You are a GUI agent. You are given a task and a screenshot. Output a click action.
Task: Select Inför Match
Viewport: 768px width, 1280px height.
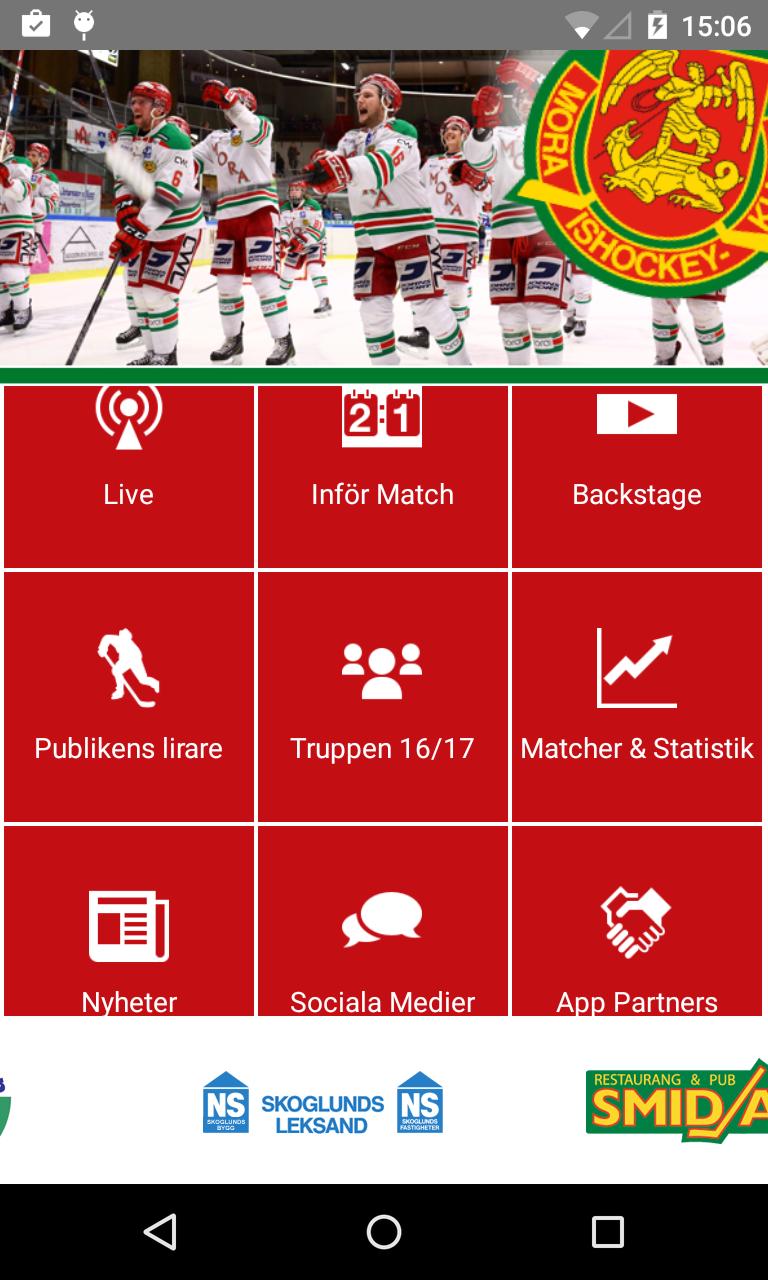click(382, 476)
